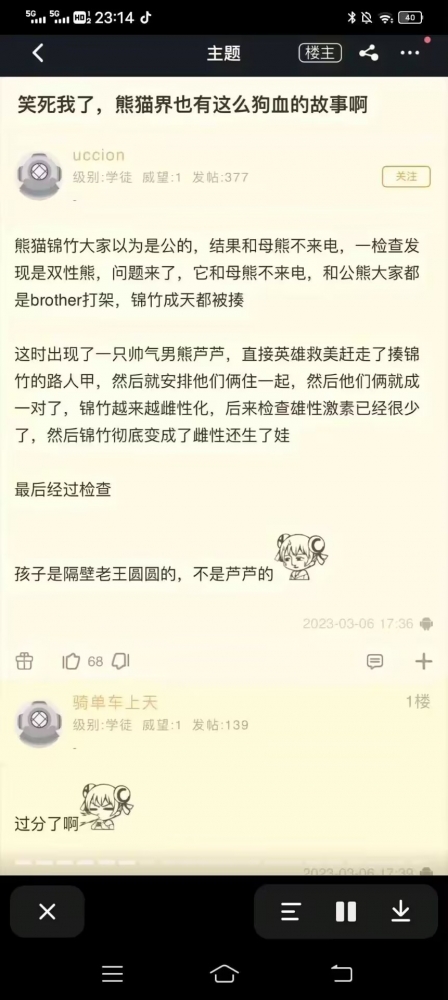
Task: Tap the plus icon under uccion's post
Action: point(424,661)
